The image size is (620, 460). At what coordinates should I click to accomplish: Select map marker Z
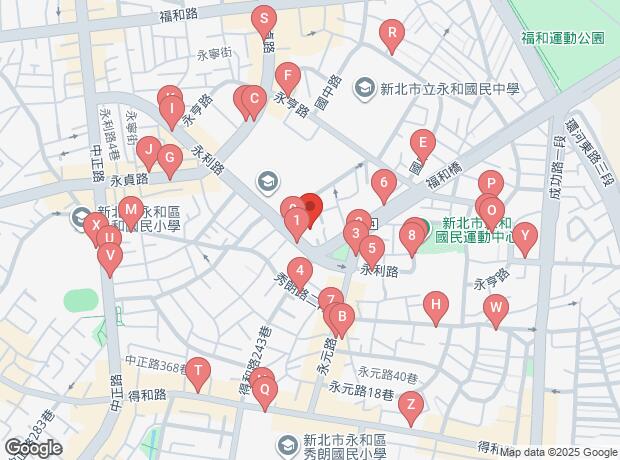click(409, 405)
